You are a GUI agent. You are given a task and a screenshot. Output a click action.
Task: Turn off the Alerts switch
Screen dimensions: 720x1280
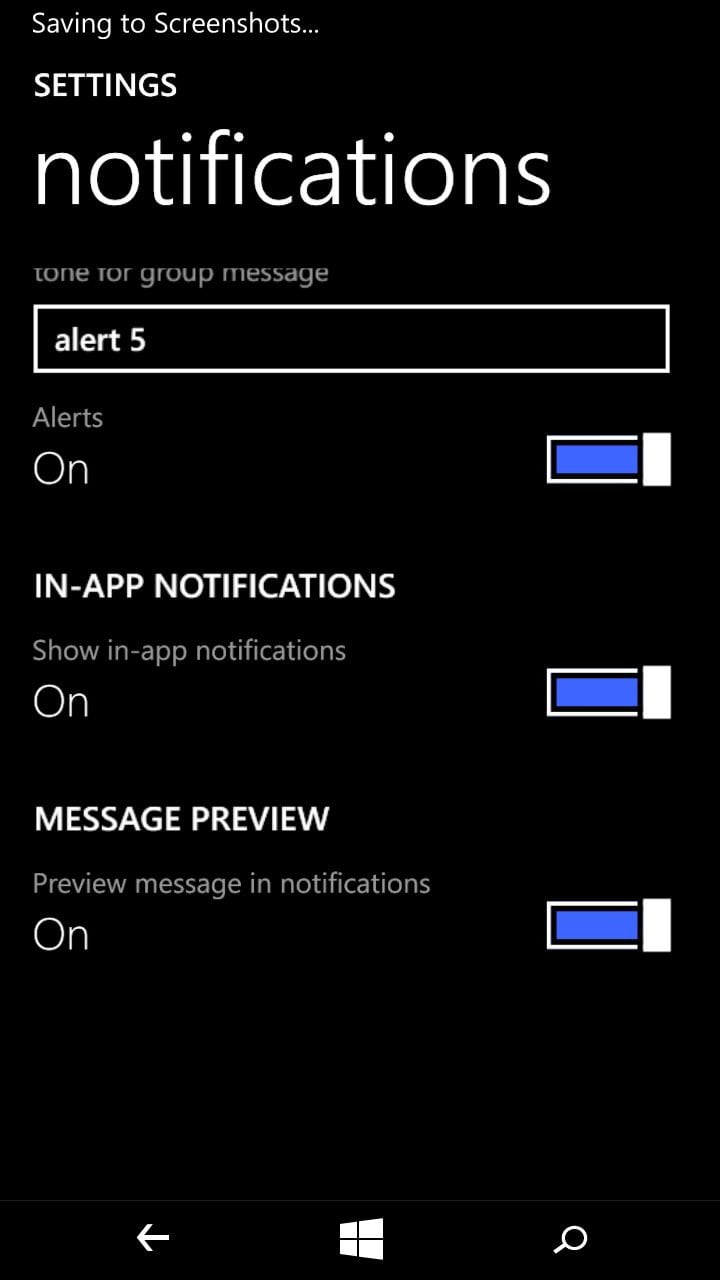pyautogui.click(x=608, y=460)
